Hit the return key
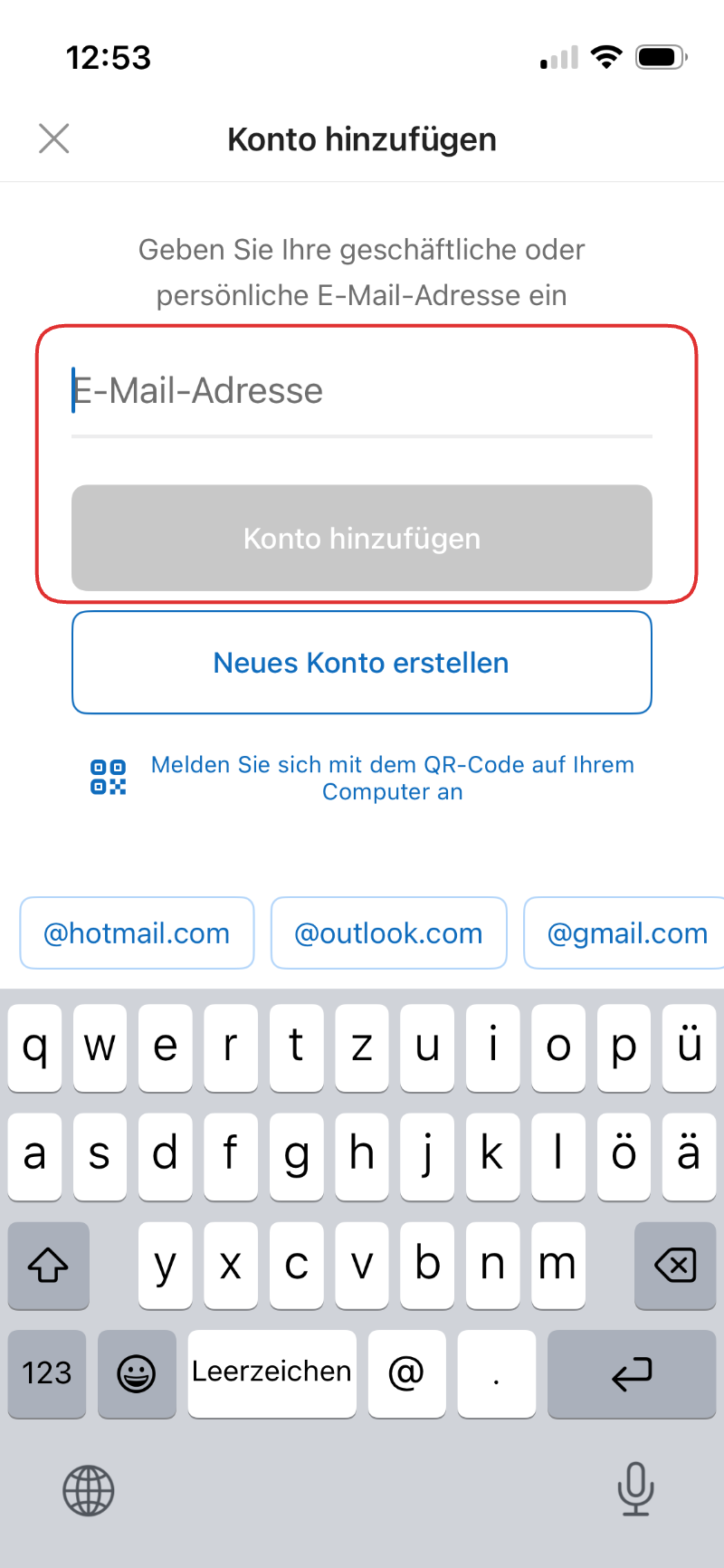Viewport: 724px width, 1568px height. pyautogui.click(x=632, y=1373)
